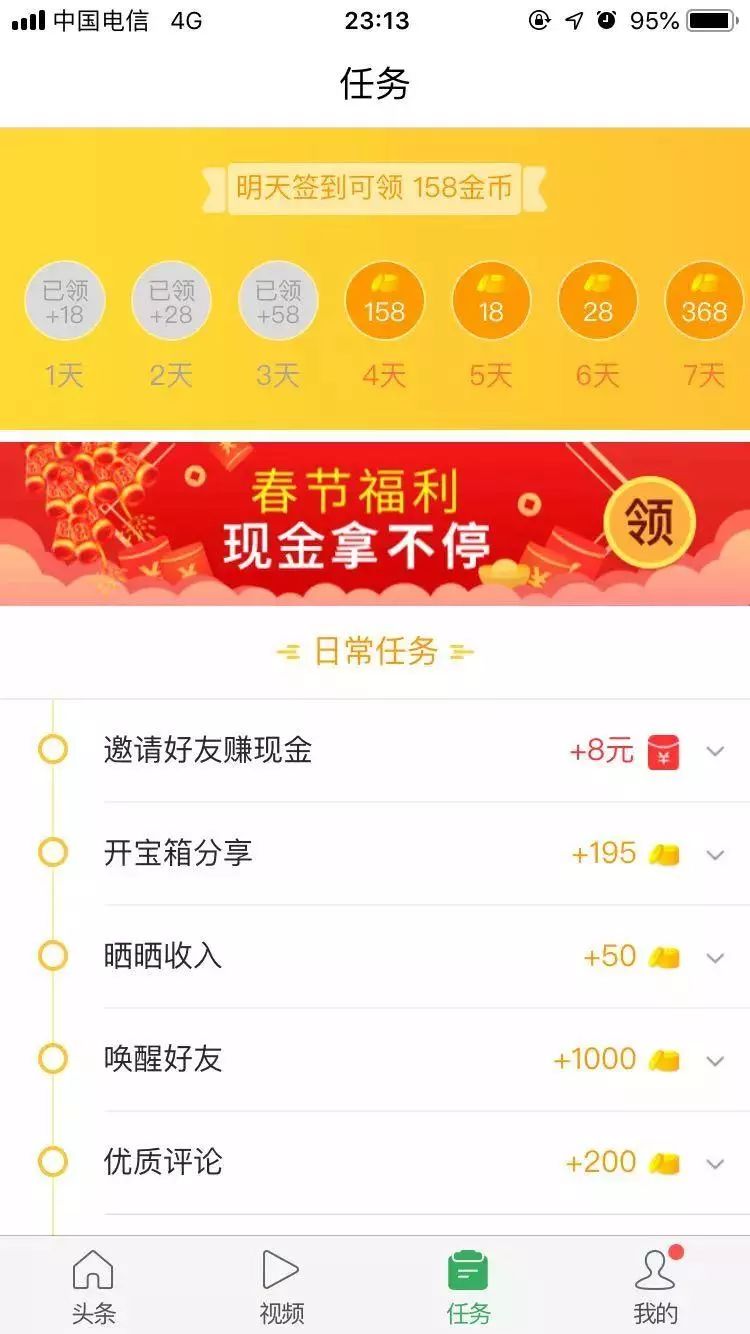The height and width of the screenshot is (1334, 750).
Task: Expand the chevron beside 邀请好友赚现金
Action: click(x=715, y=751)
